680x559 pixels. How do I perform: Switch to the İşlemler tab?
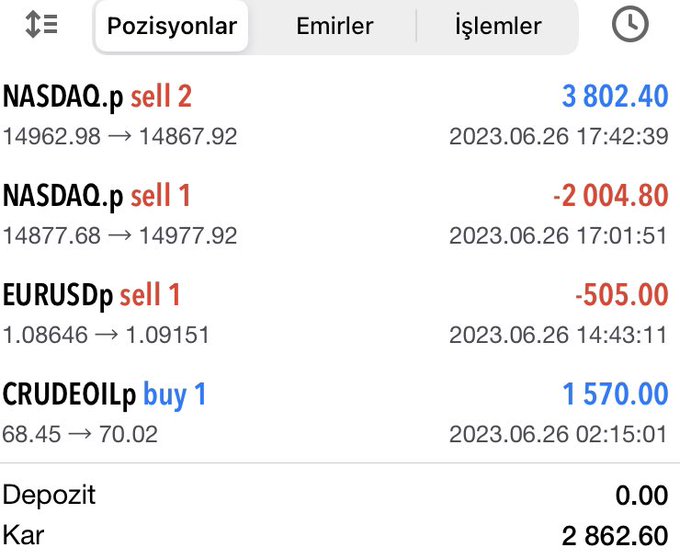(497, 26)
